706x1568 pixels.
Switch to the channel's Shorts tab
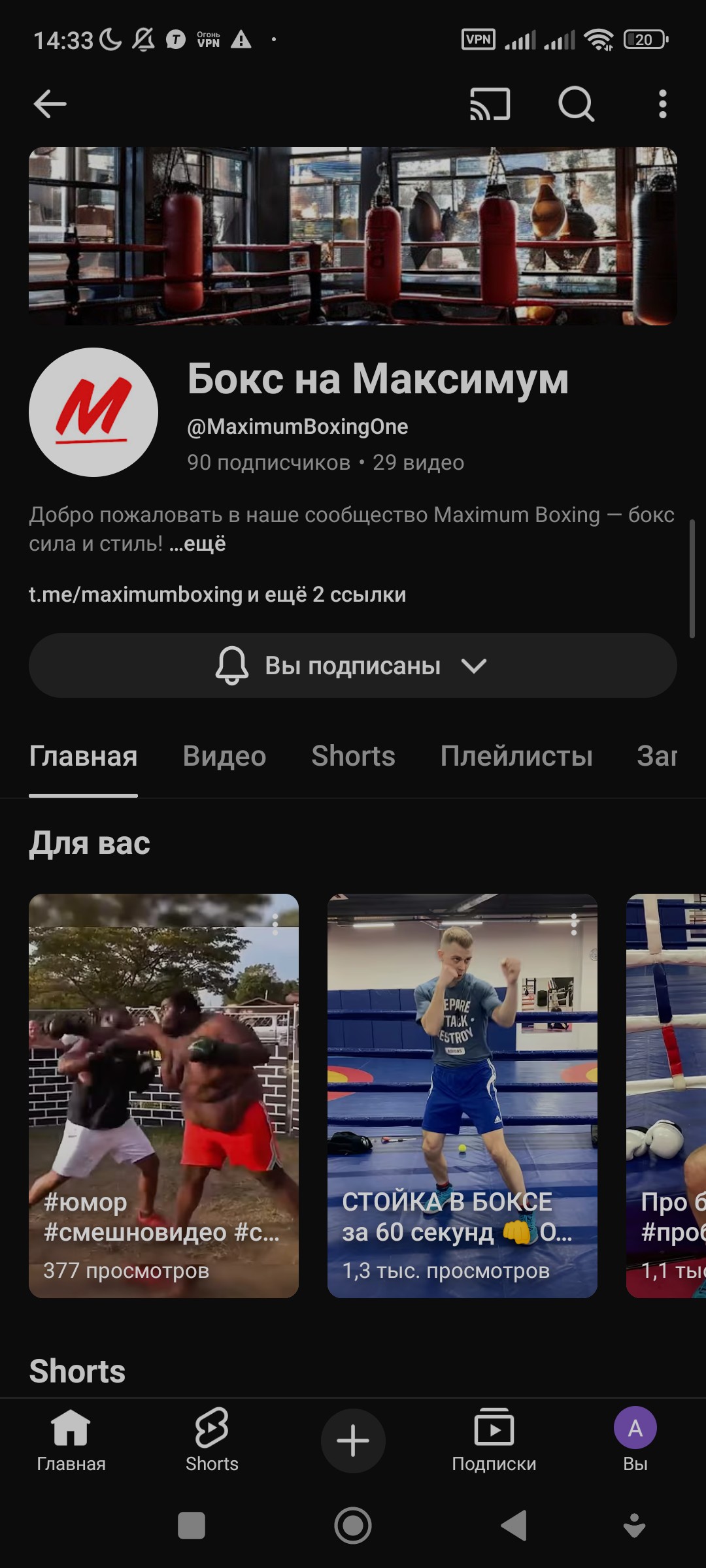[x=353, y=756]
